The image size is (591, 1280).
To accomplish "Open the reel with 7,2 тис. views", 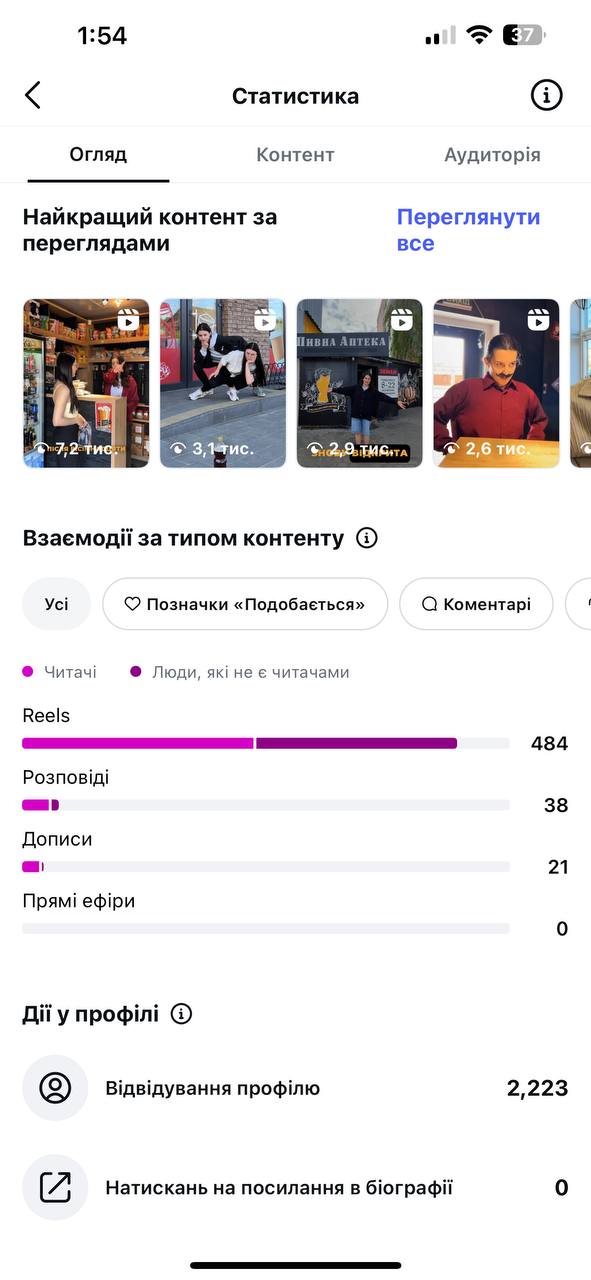I will click(86, 383).
